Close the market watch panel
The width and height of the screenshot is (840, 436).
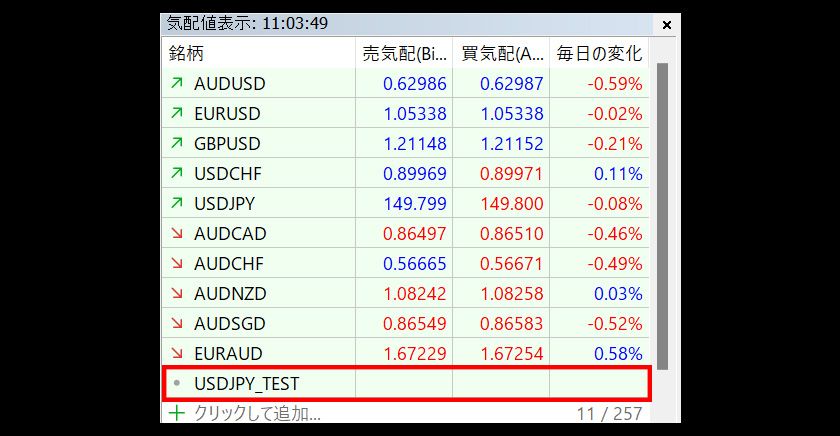(x=667, y=24)
